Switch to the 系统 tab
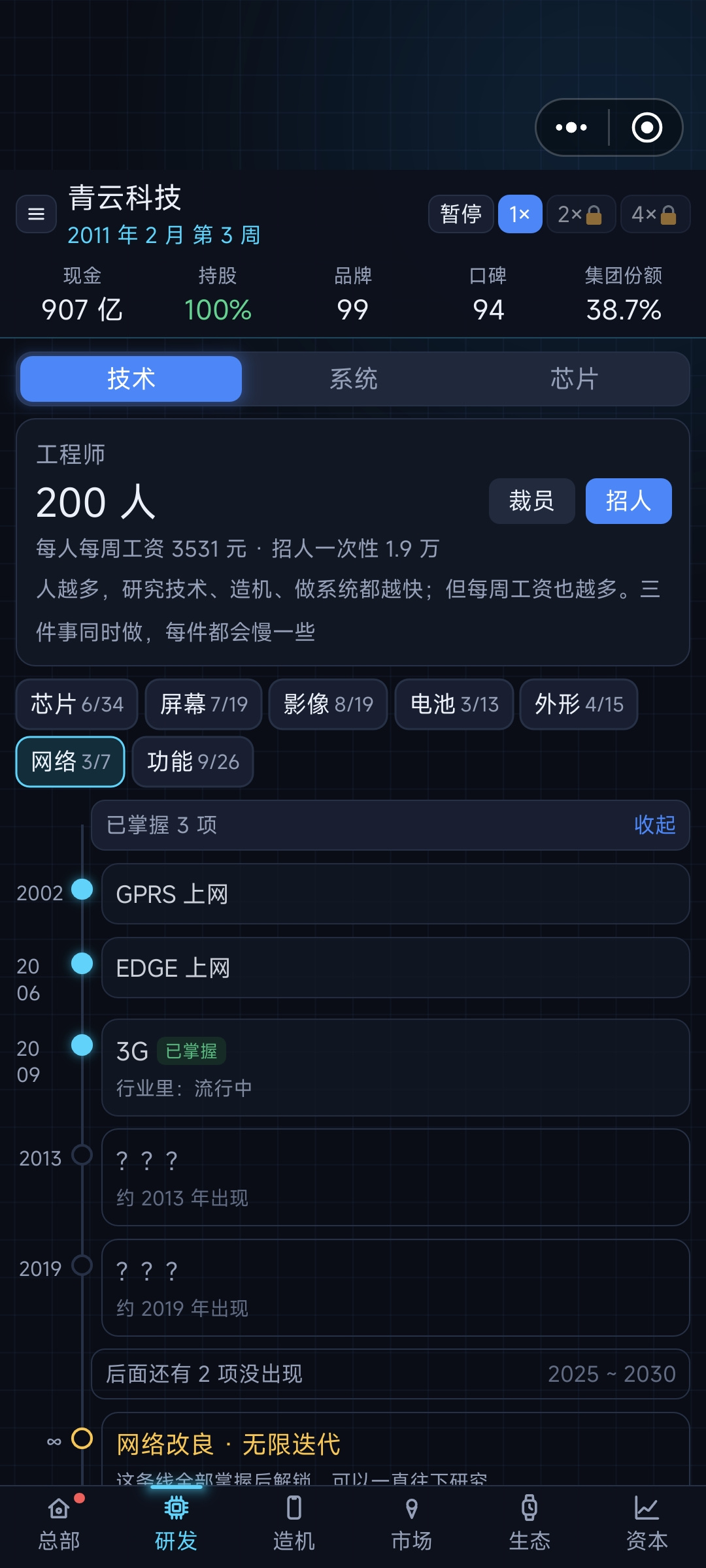Image resolution: width=706 pixels, height=1568 pixels. pos(353,379)
